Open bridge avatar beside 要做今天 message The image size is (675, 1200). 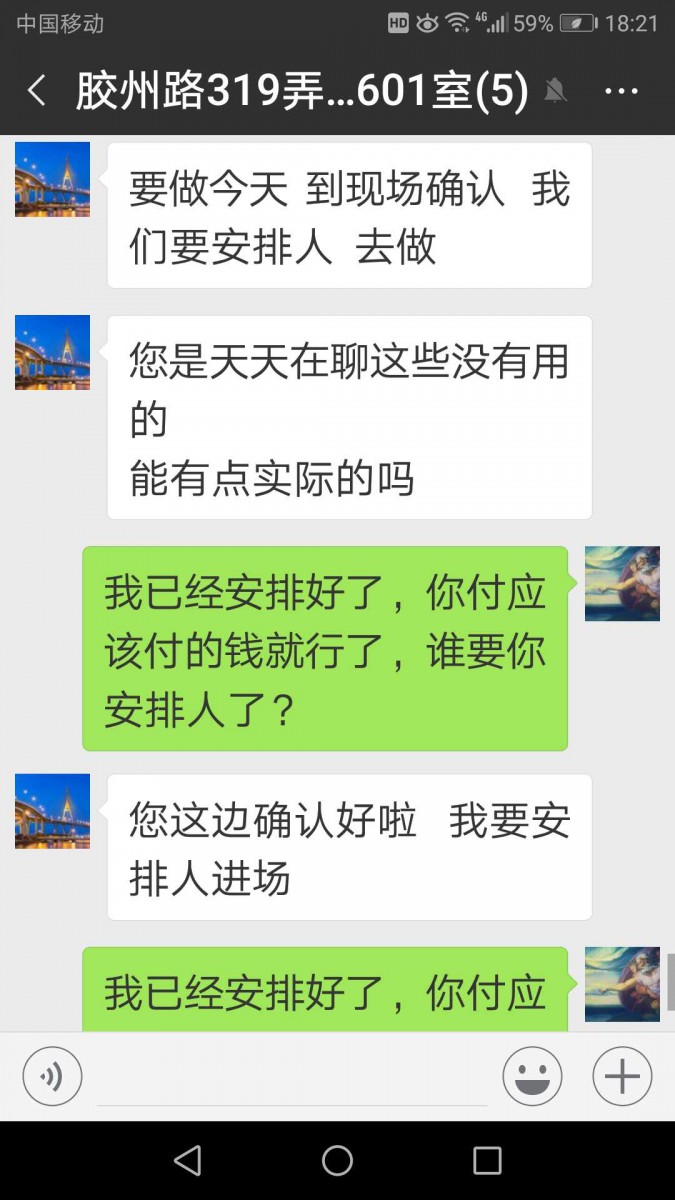(x=52, y=180)
